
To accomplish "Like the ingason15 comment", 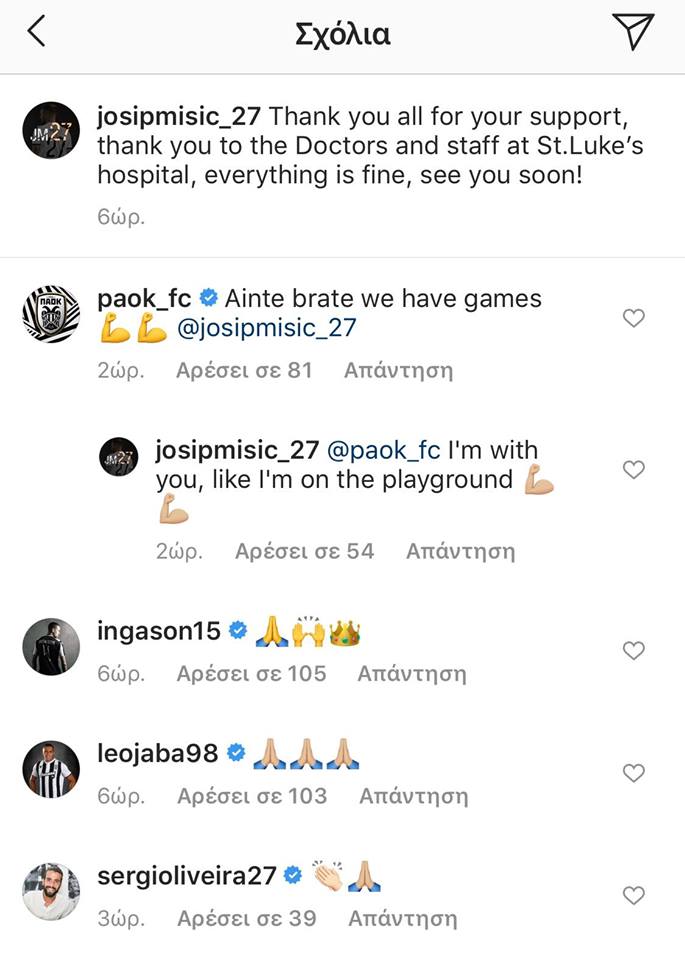I will coord(633,651).
